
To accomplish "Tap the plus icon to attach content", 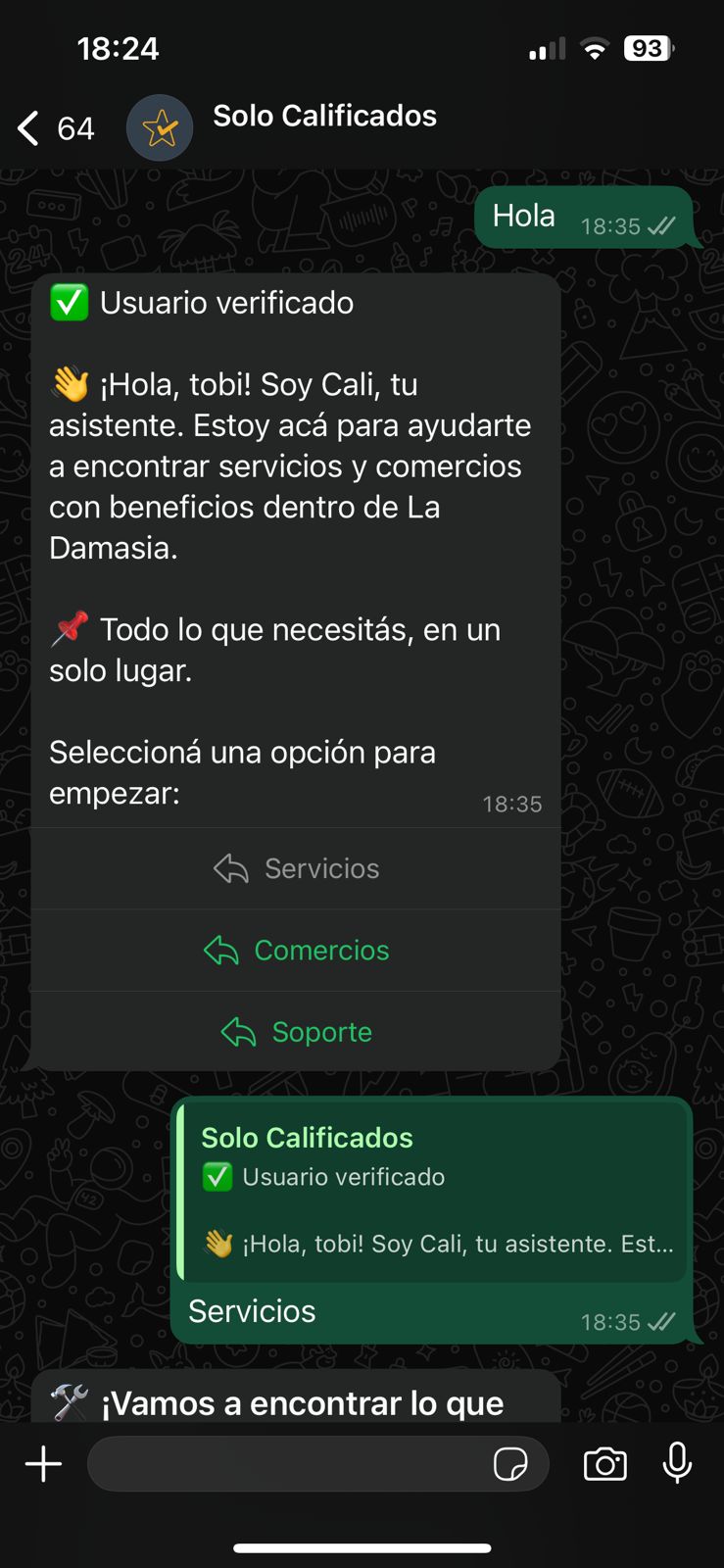I will coord(42,1463).
